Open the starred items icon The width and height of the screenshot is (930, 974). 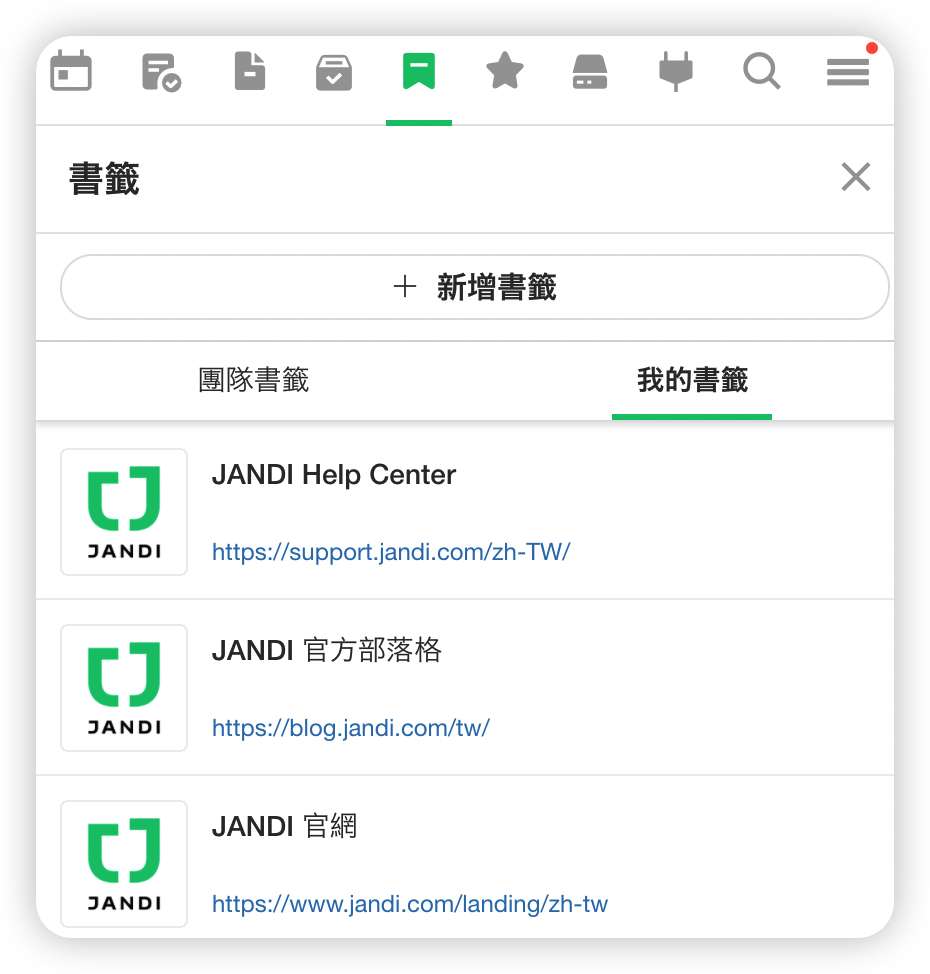[x=505, y=72]
